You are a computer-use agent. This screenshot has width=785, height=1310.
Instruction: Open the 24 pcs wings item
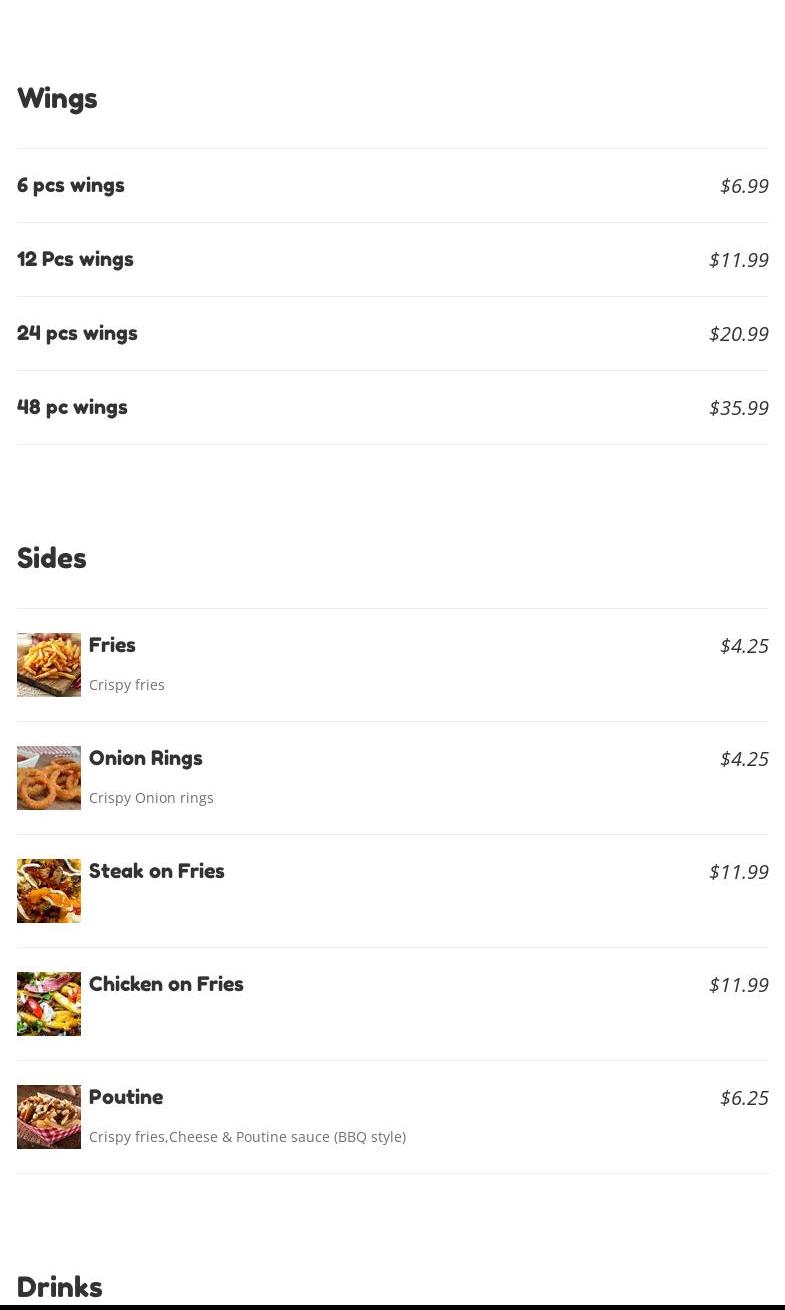pos(77,334)
